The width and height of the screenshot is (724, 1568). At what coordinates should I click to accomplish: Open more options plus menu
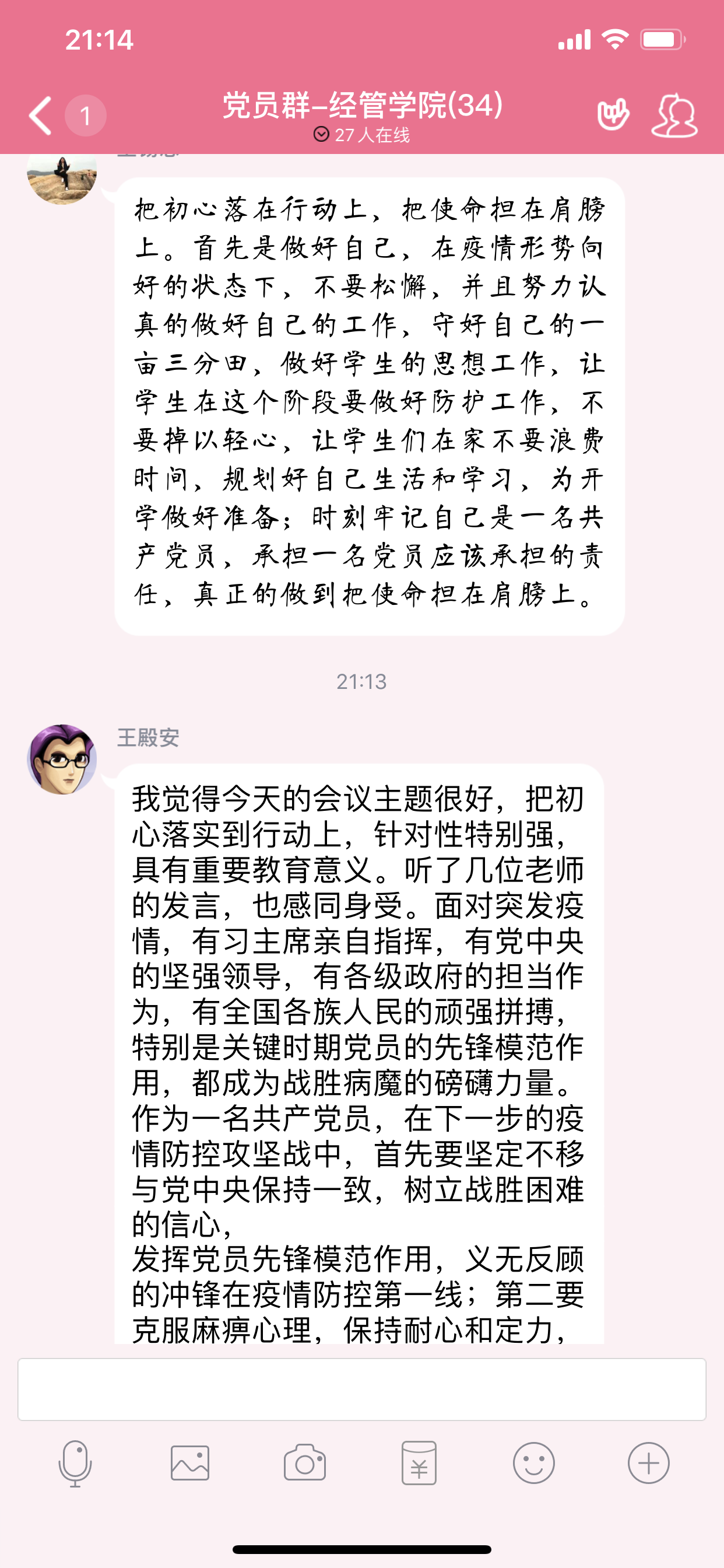point(649,1462)
